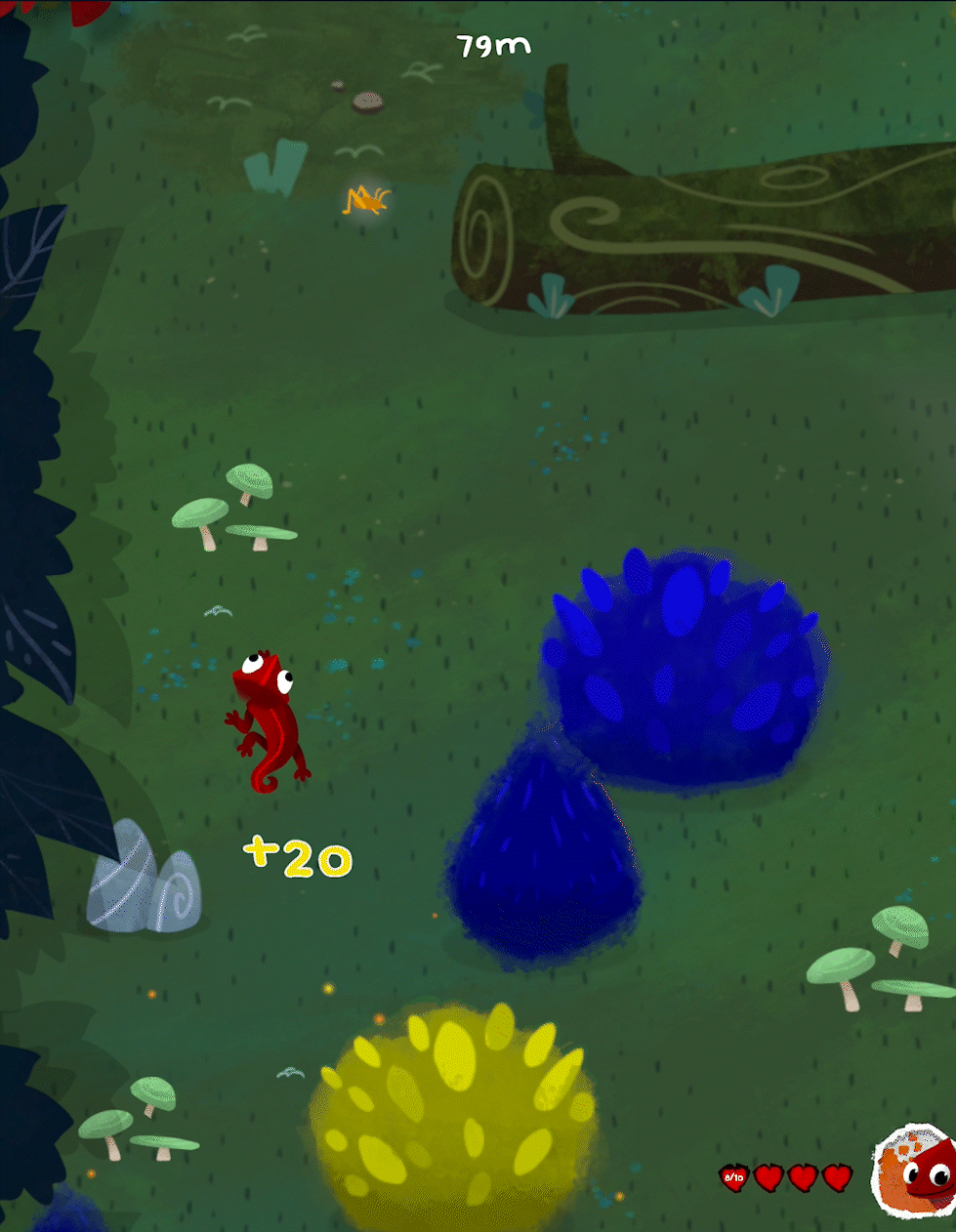Viewport: 956px width, 1232px height.
Task: Tap the chameleon avatar badge
Action: pos(912,1170)
